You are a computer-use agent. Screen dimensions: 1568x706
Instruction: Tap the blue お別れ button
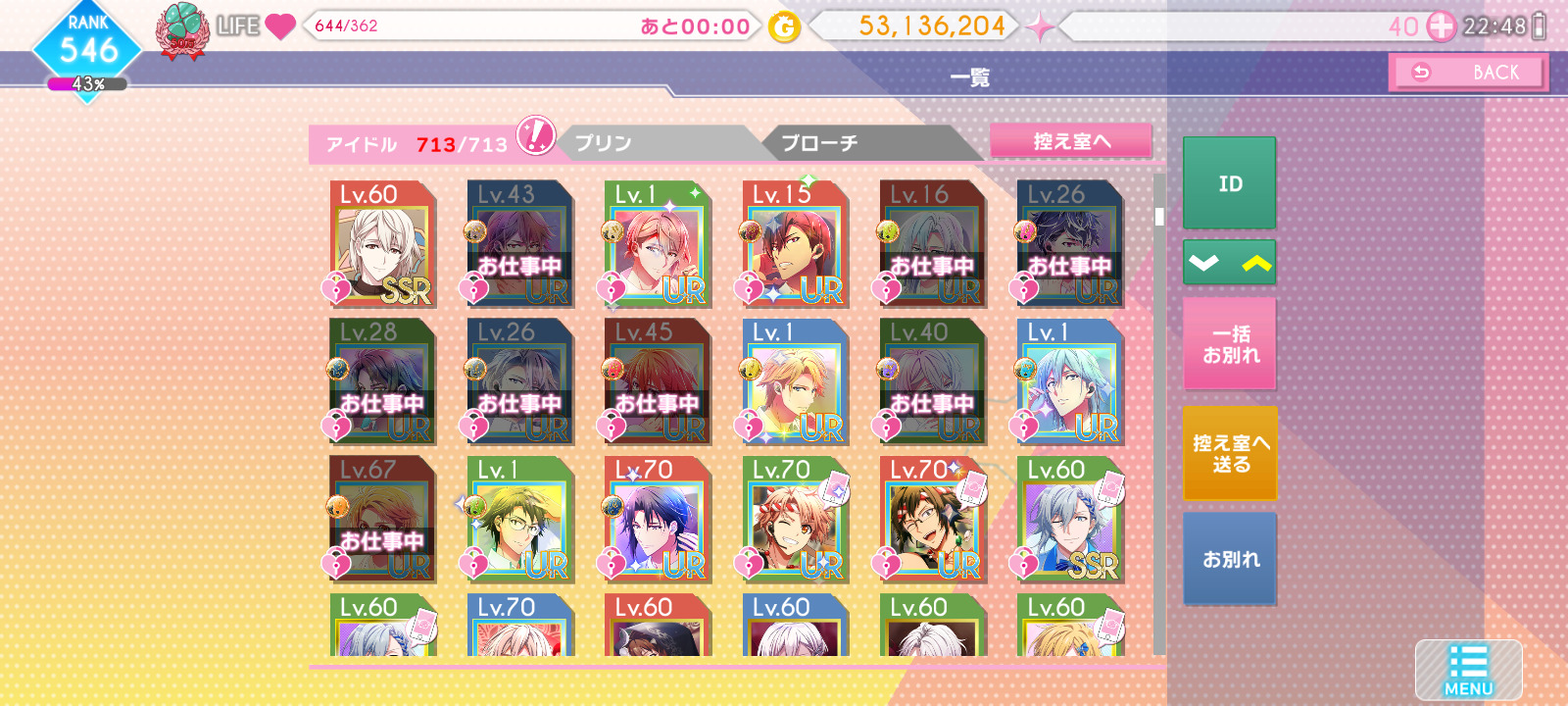pyautogui.click(x=1229, y=559)
